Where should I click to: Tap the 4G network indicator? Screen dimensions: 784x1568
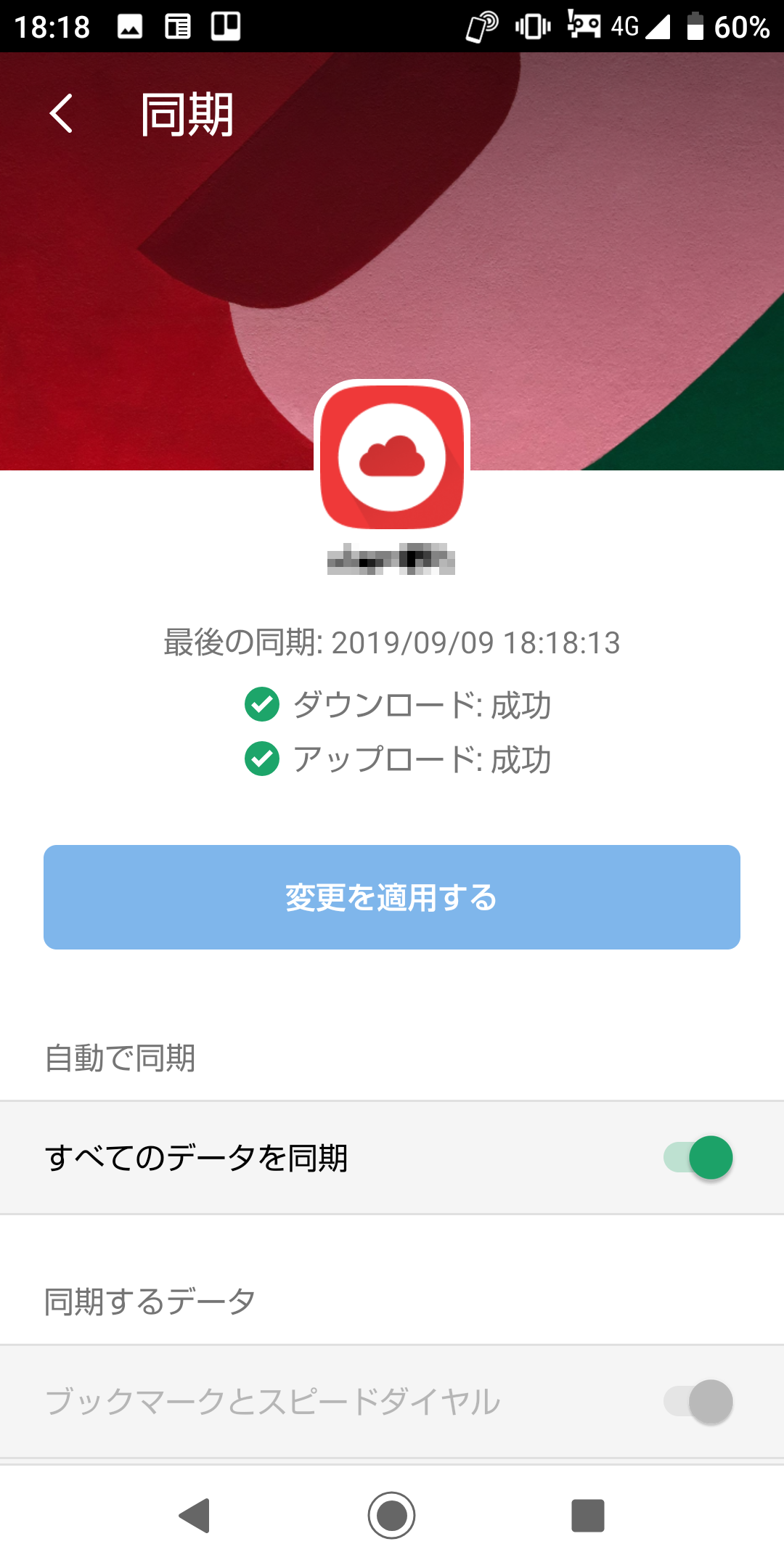tap(621, 28)
